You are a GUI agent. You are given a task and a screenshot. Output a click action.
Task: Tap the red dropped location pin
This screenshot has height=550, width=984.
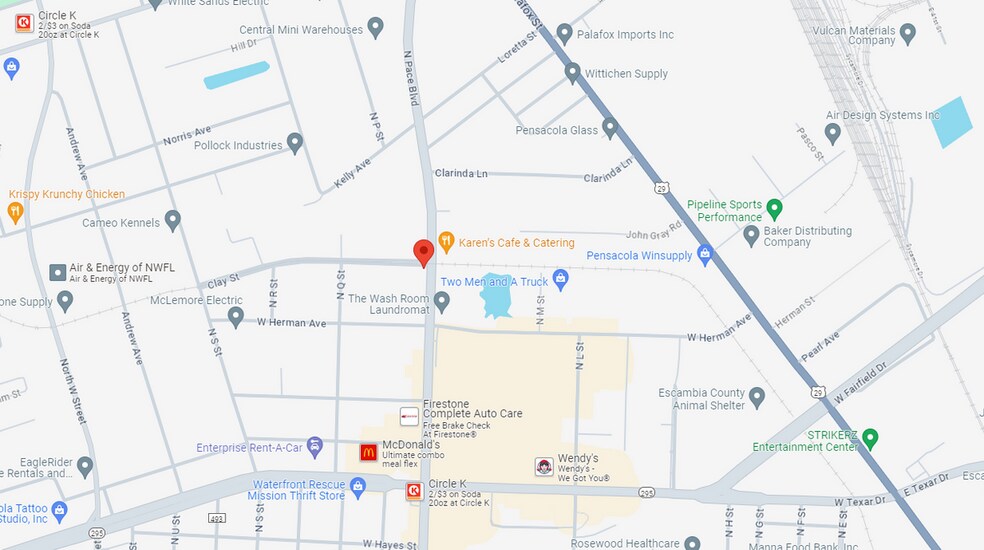[424, 253]
